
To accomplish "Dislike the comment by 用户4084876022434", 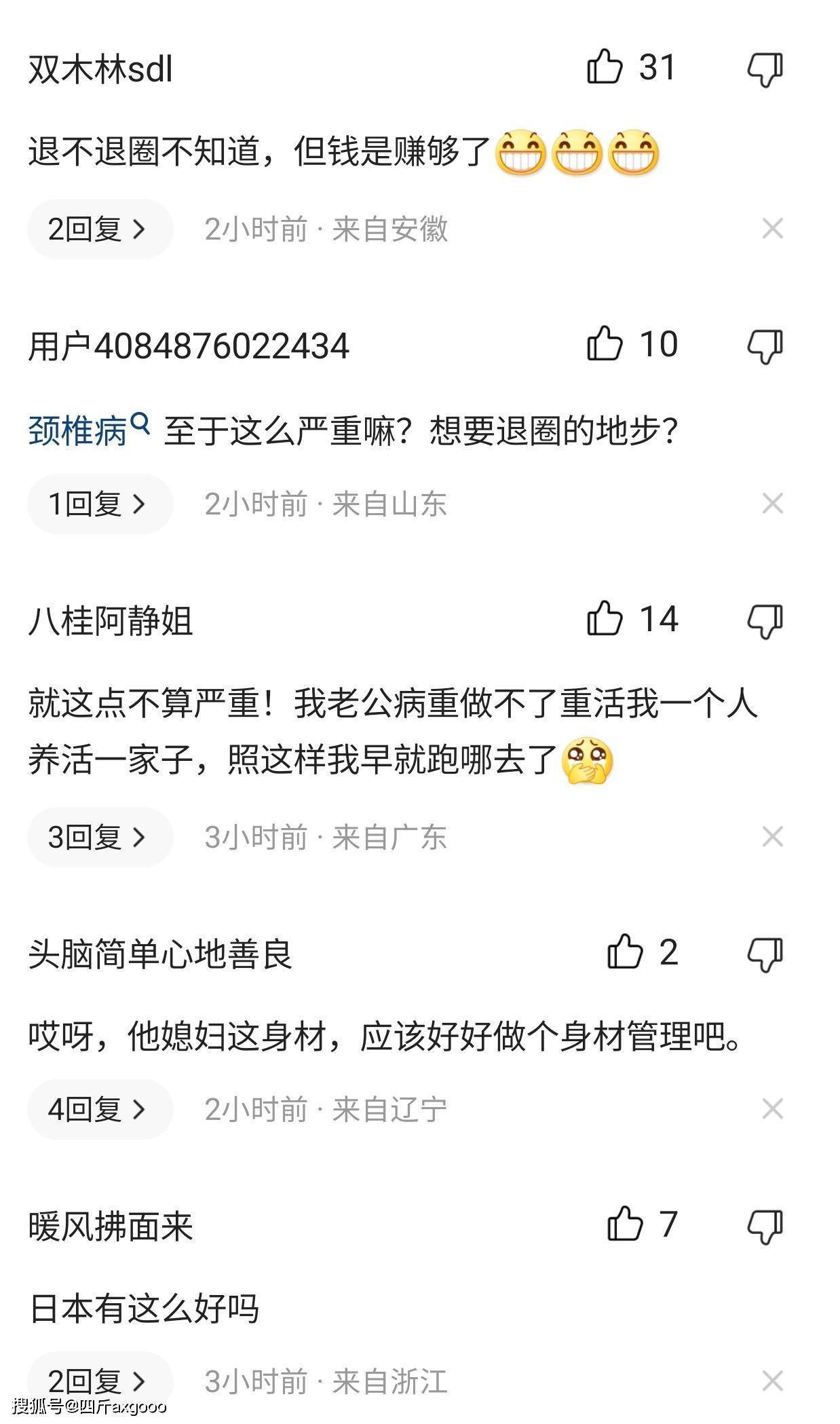I will 765,345.
